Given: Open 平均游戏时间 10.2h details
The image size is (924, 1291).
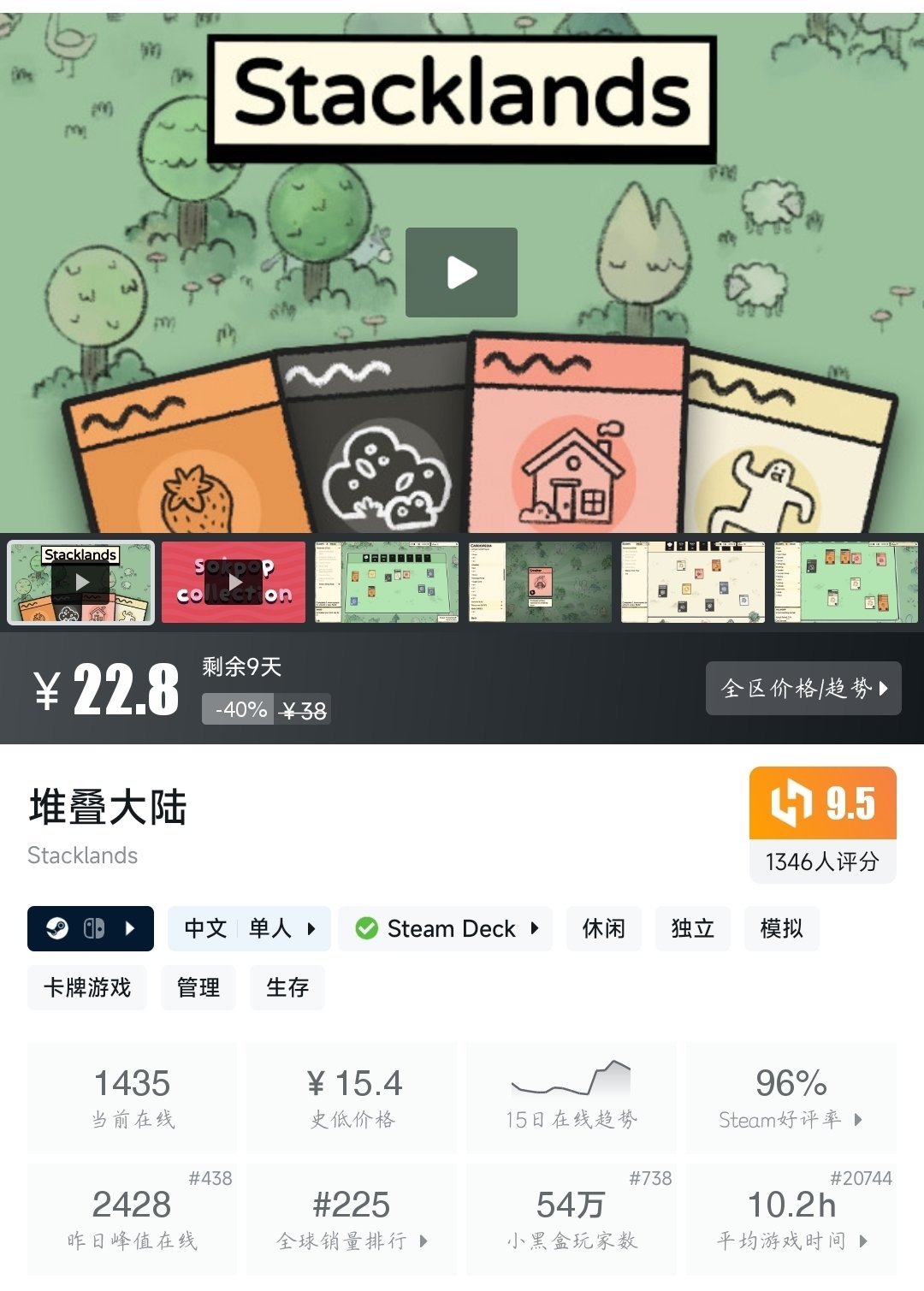Looking at the screenshot, I should [x=791, y=1219].
